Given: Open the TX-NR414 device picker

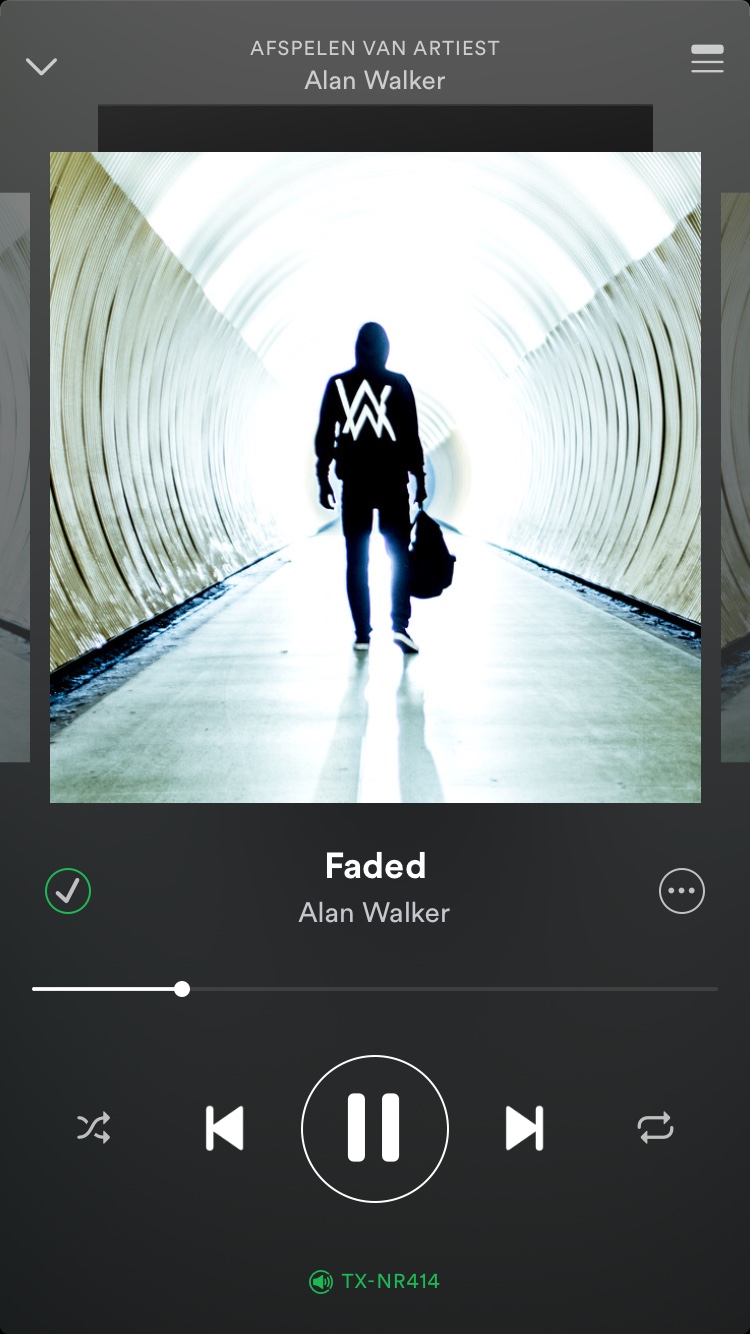Looking at the screenshot, I should 375,1281.
